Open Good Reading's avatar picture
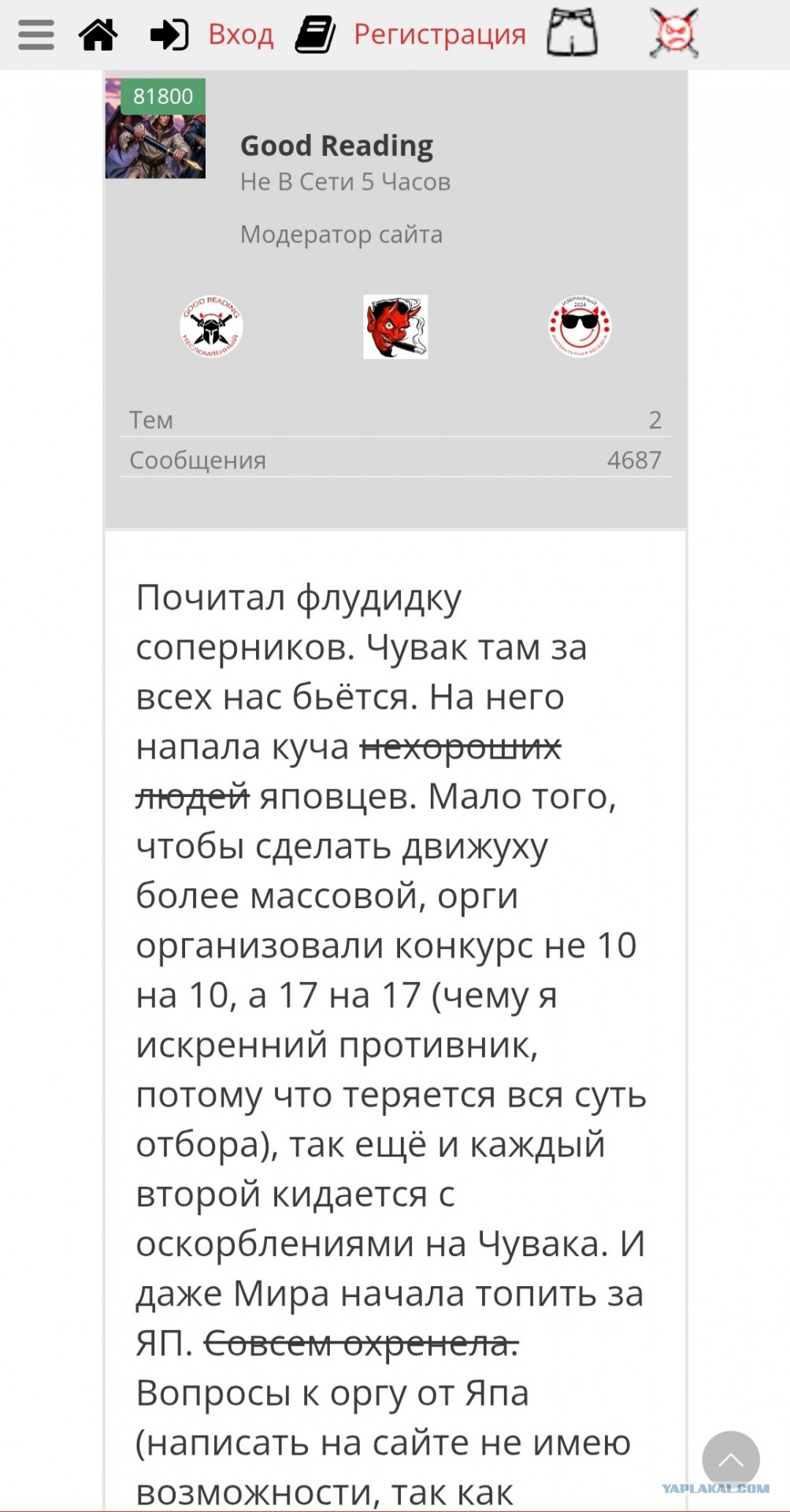 click(x=155, y=128)
